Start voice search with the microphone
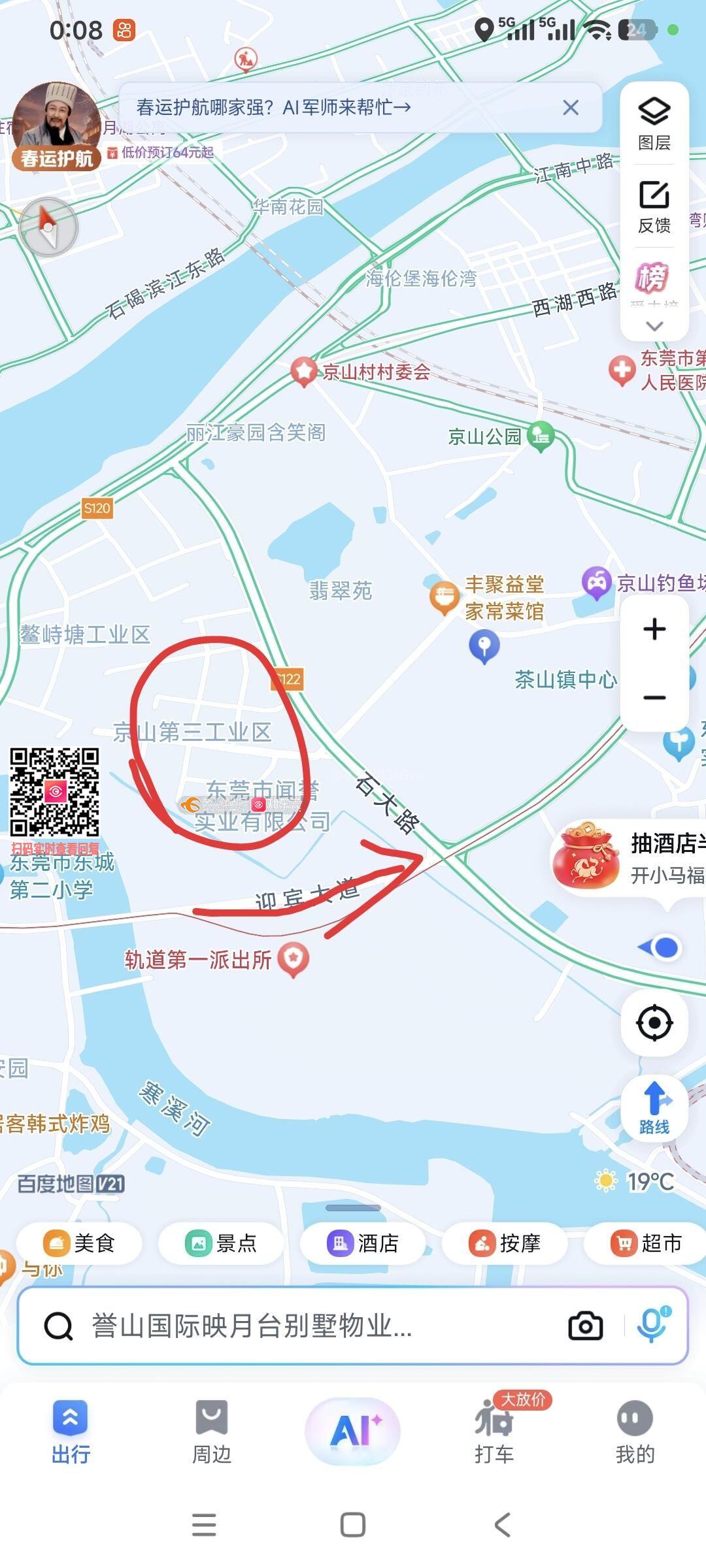The image size is (706, 1568). point(652,1326)
